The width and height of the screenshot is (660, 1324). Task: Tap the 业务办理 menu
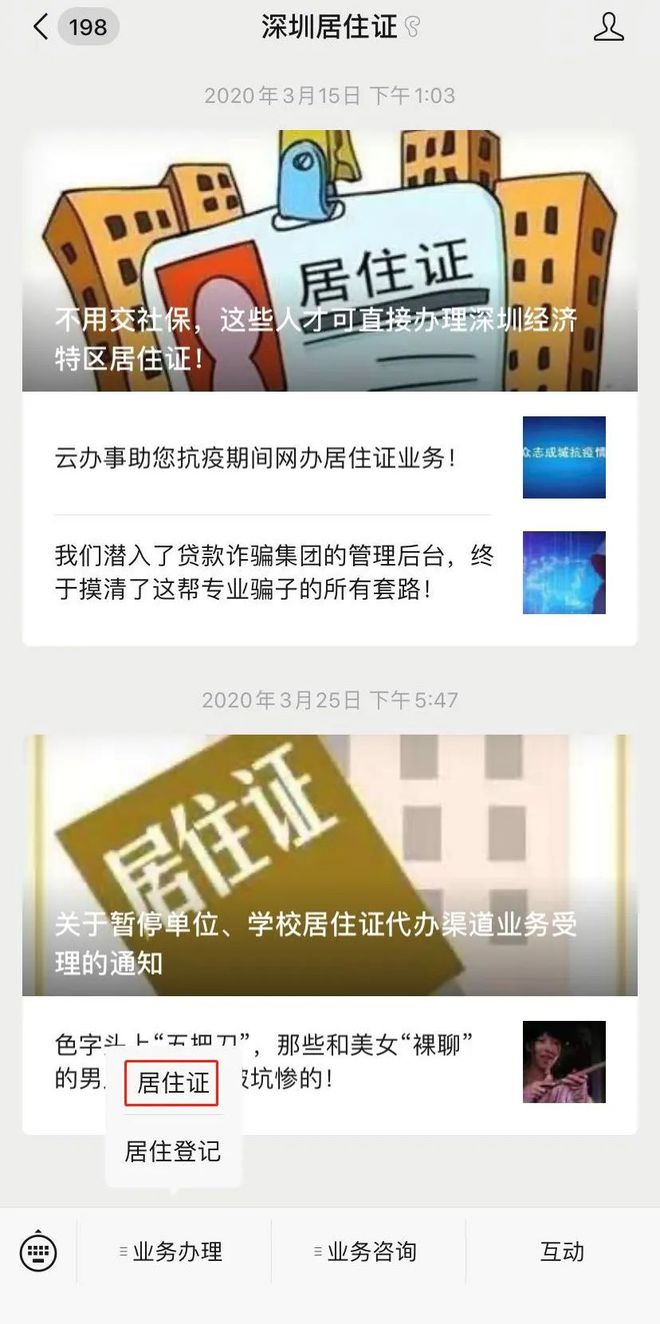click(174, 1251)
